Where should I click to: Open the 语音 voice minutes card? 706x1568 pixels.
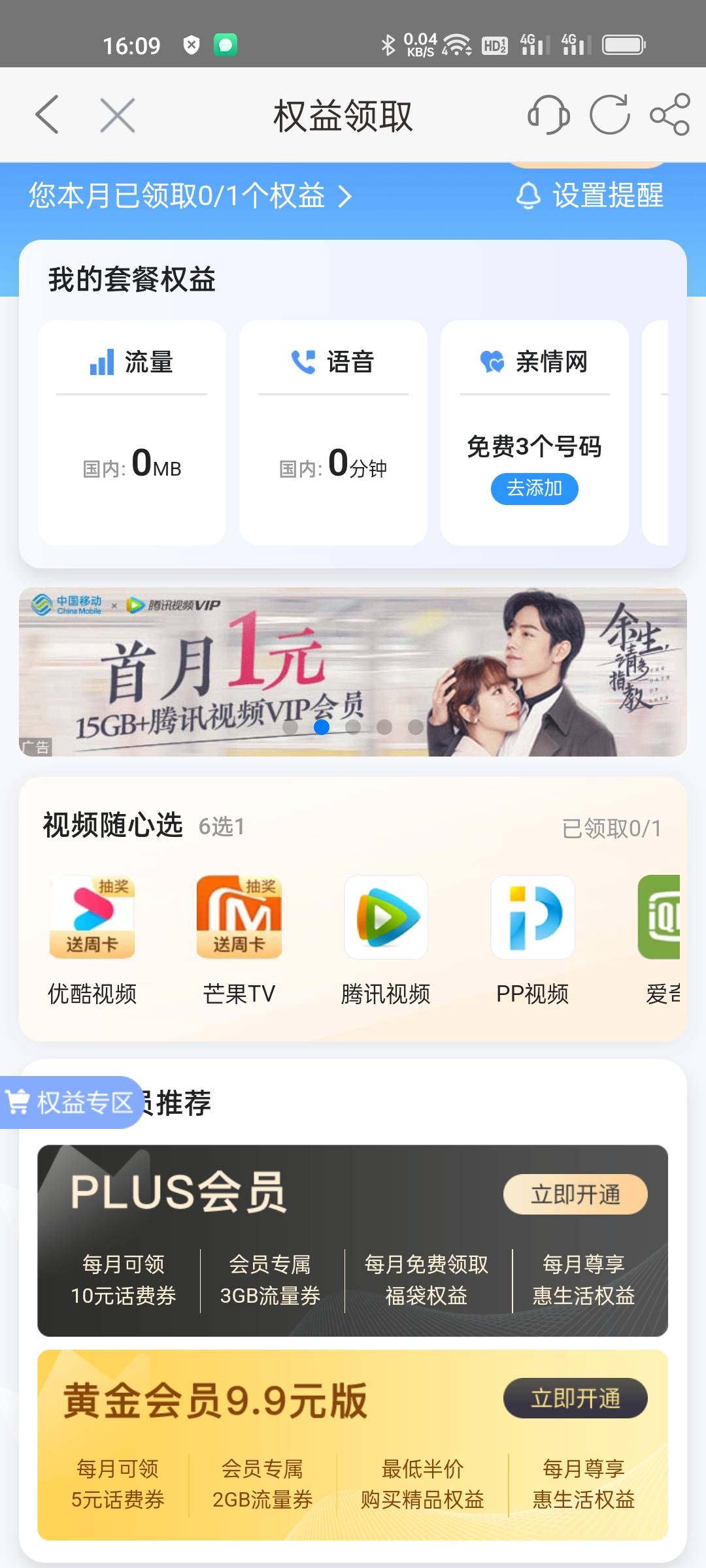tap(333, 433)
